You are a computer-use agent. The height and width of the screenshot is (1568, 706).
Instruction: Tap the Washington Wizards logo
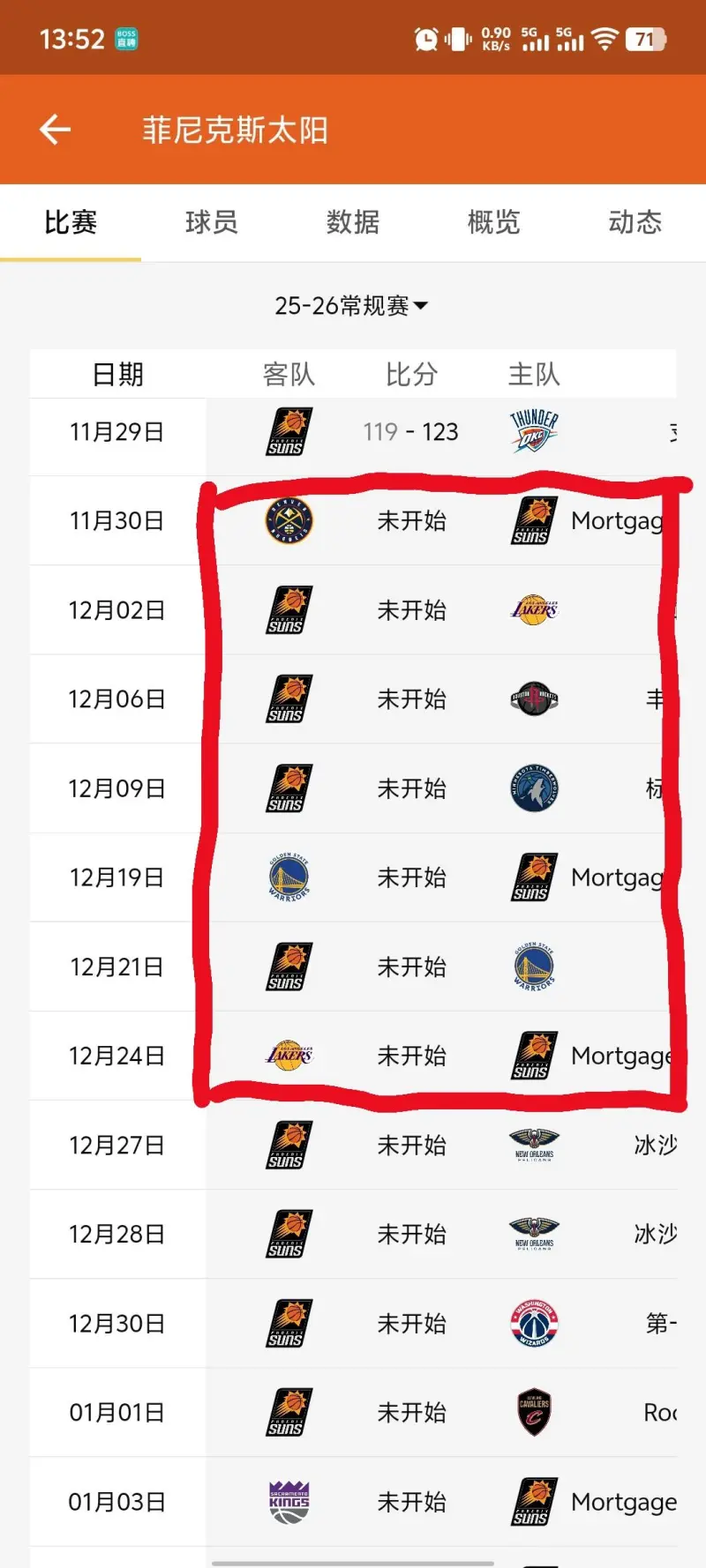[x=534, y=1323]
